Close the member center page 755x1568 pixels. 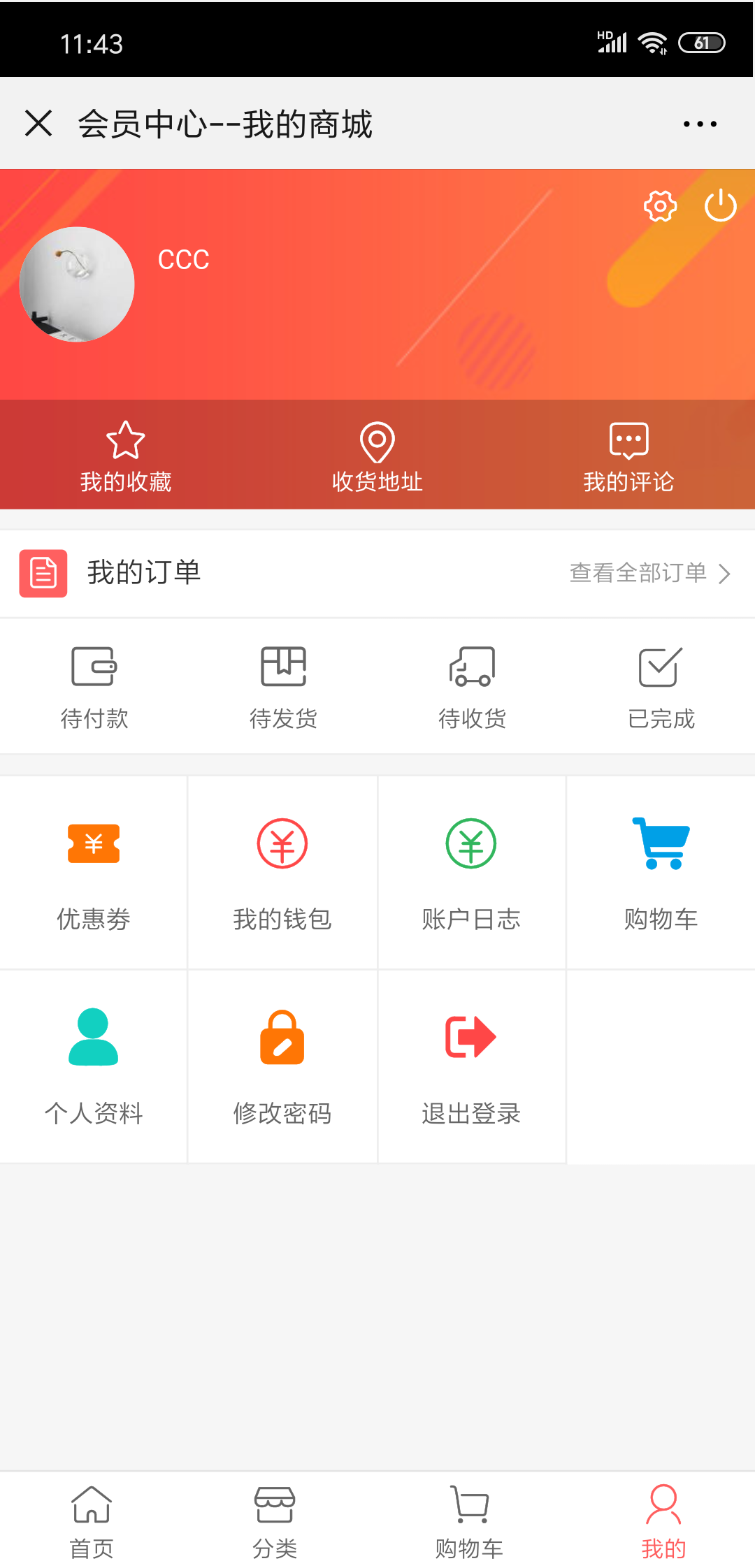click(38, 124)
